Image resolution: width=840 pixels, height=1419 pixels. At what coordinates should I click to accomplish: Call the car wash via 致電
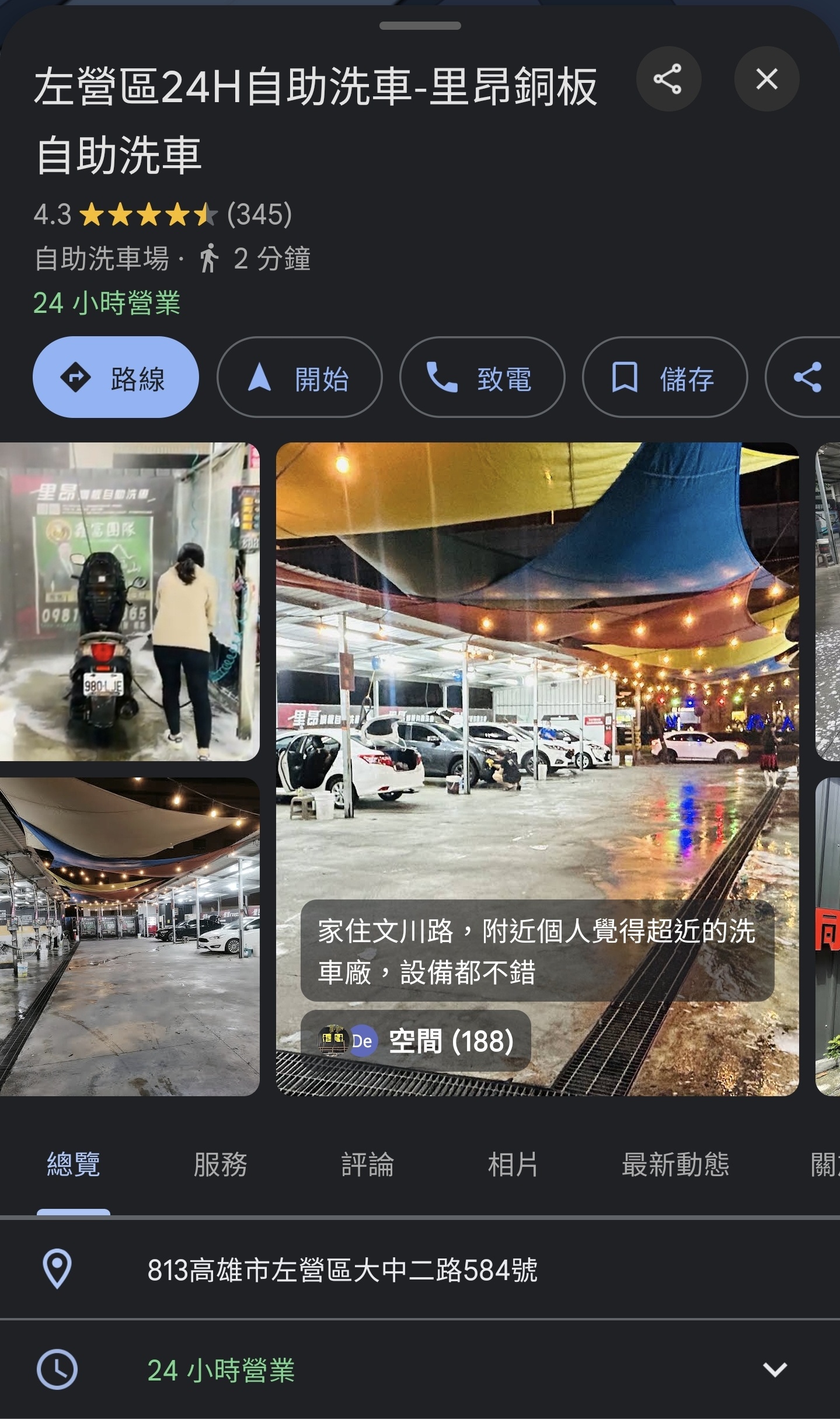point(482,378)
